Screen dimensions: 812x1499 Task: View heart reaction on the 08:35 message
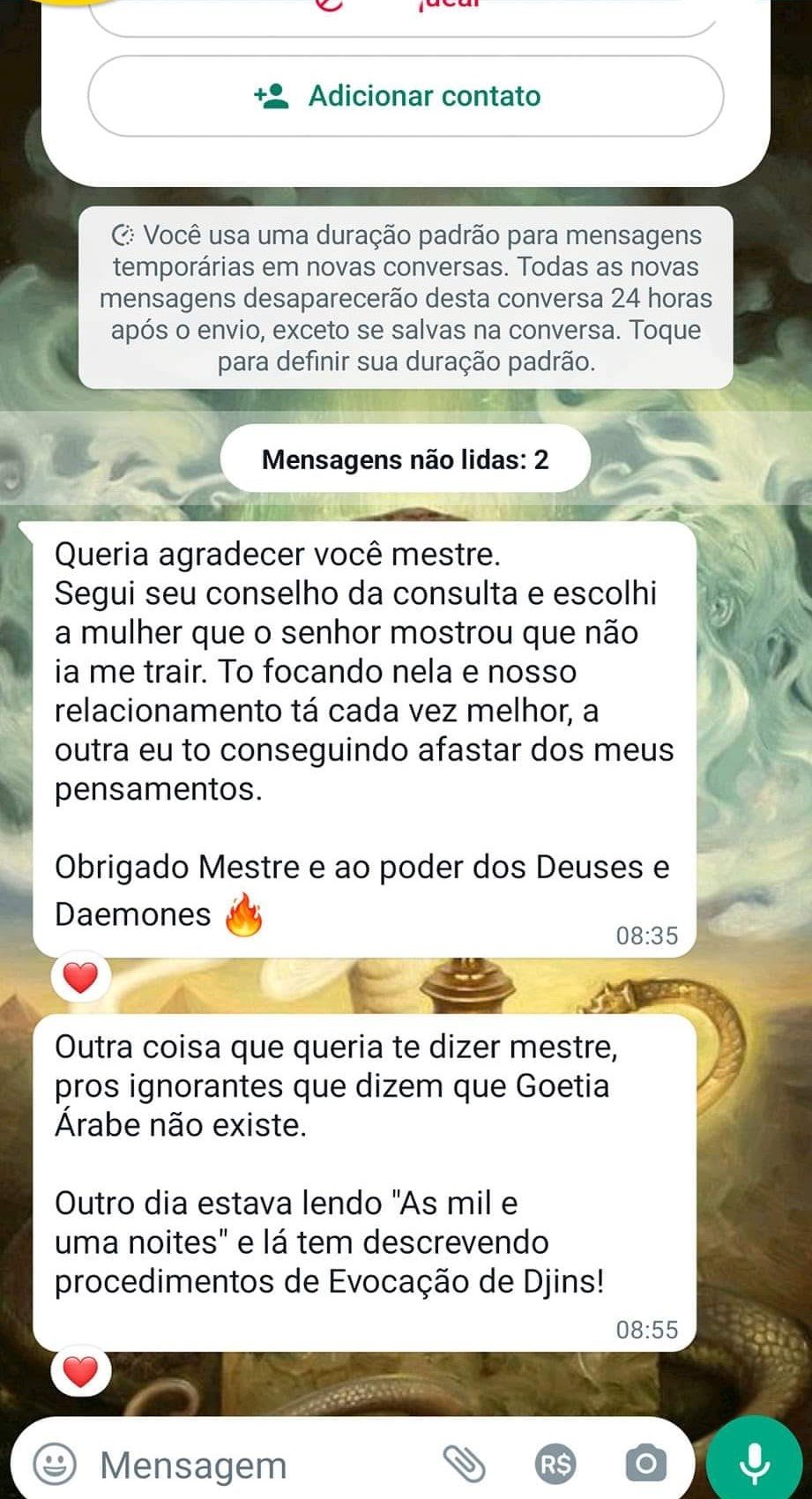coord(81,978)
